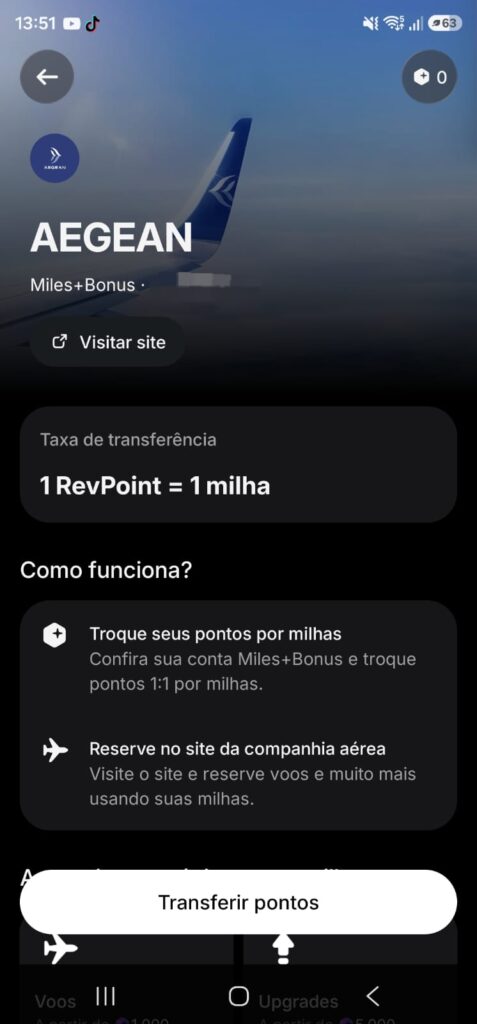Go back using the top arrow button
The image size is (477, 1024).
(46, 77)
